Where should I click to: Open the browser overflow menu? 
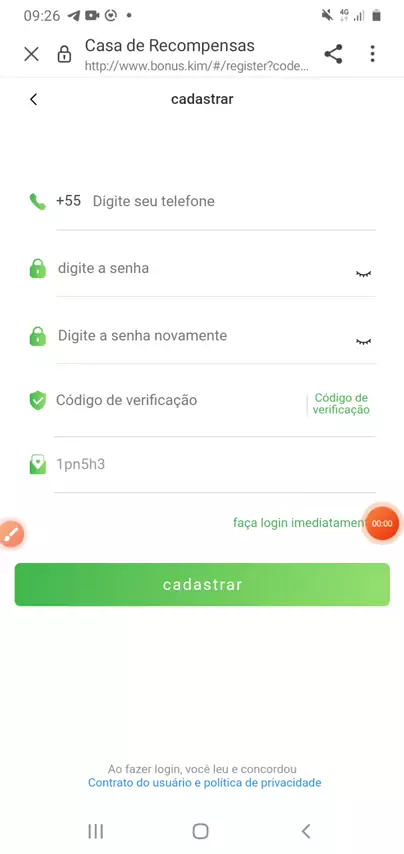(x=372, y=54)
